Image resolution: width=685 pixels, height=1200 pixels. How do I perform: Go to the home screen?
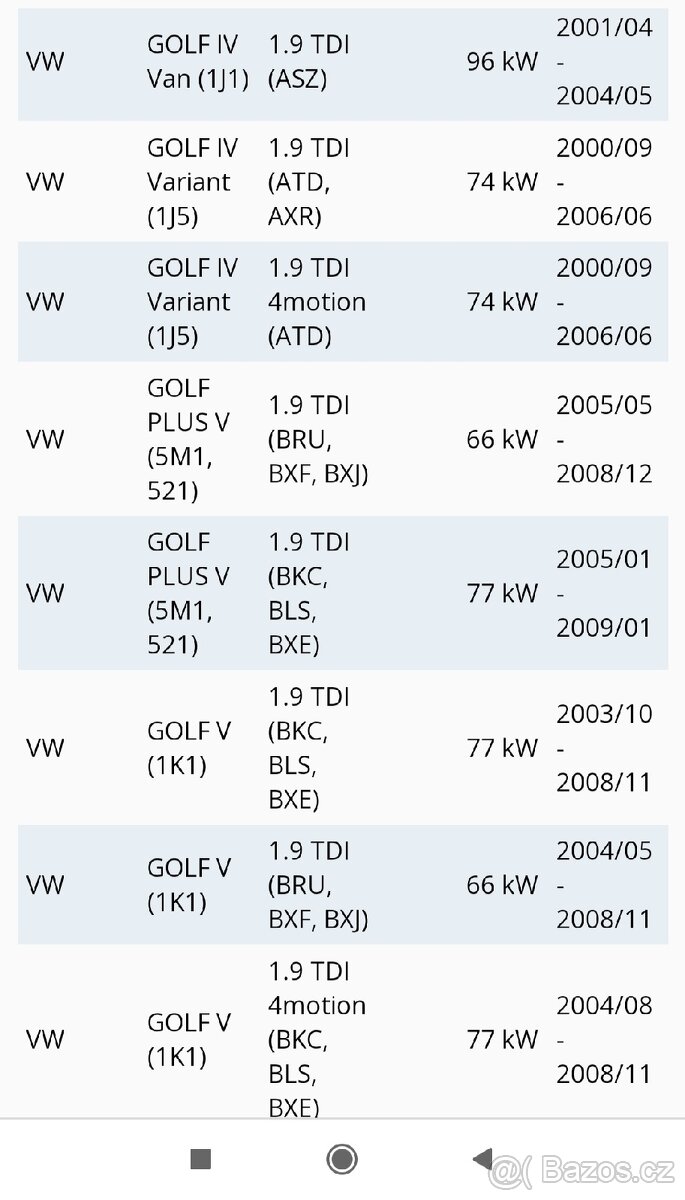[342, 1159]
